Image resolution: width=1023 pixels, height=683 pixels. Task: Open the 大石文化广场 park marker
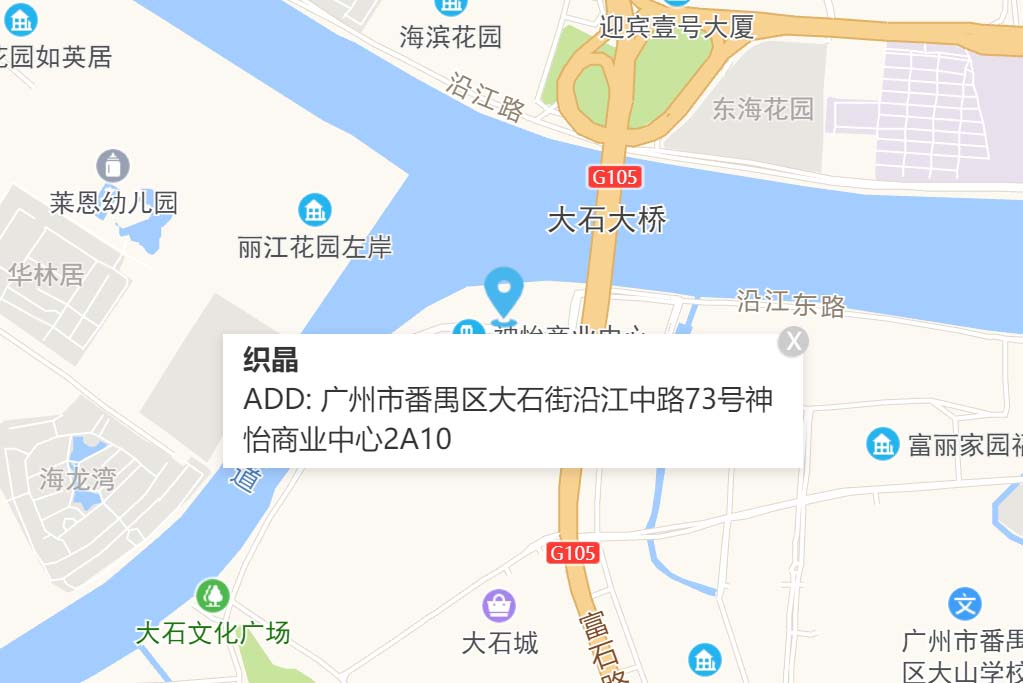(x=212, y=596)
